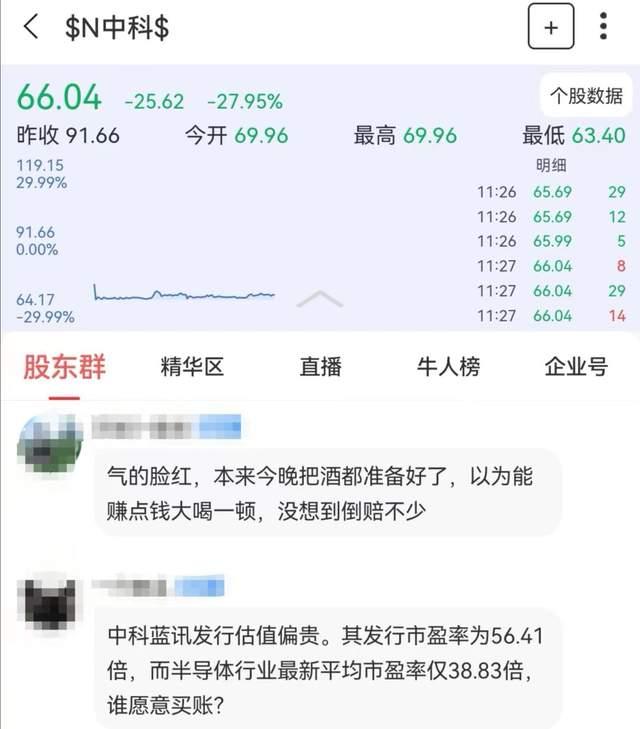Open avatar of user posting 气的脸红 comment

pyautogui.click(x=50, y=445)
